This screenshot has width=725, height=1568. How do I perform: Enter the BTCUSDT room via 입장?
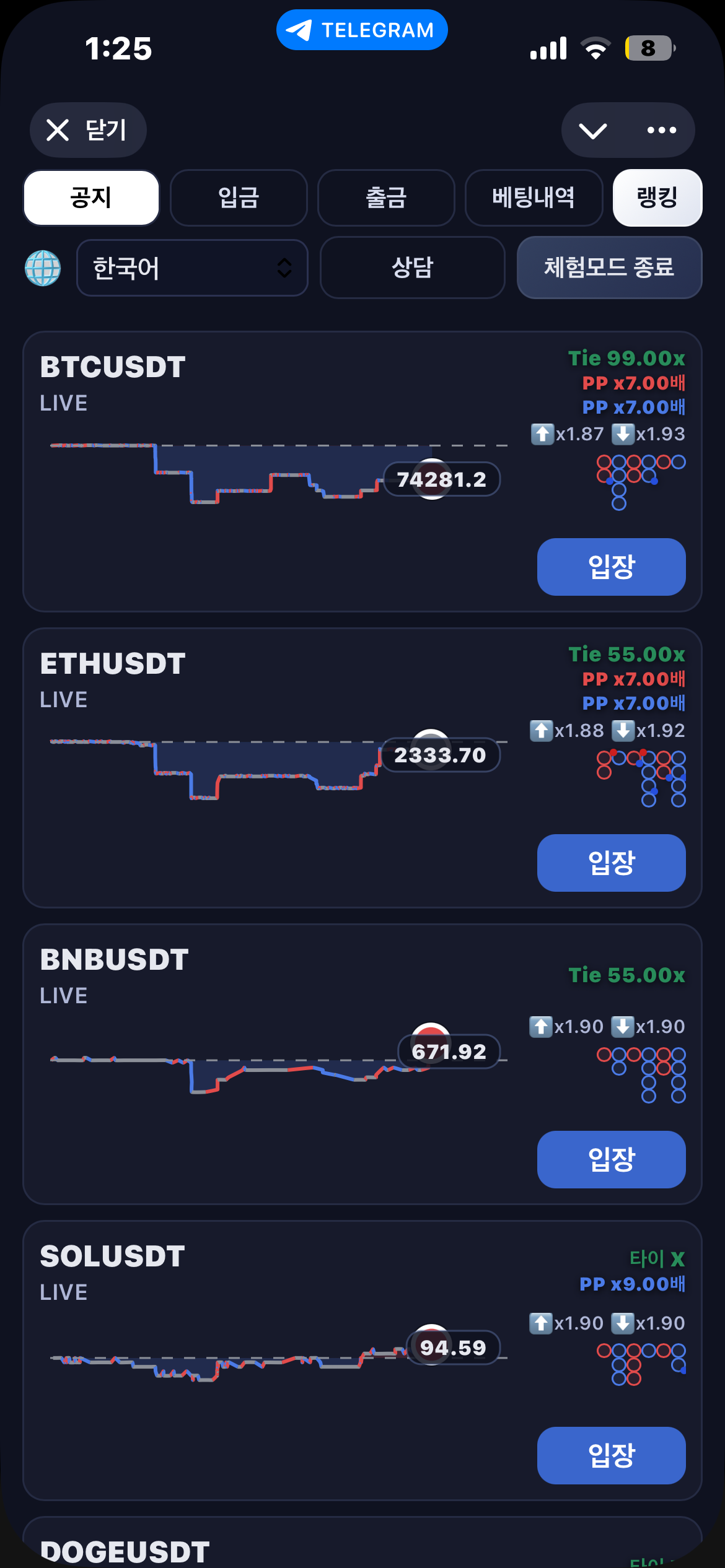611,567
